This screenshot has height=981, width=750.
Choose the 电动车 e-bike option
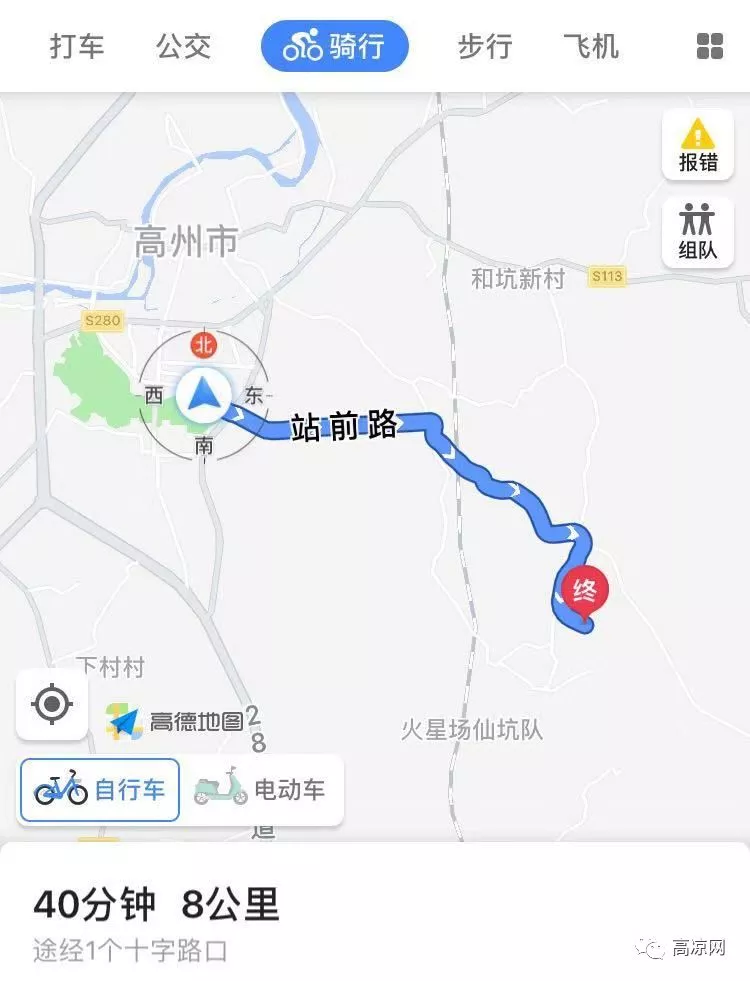260,790
